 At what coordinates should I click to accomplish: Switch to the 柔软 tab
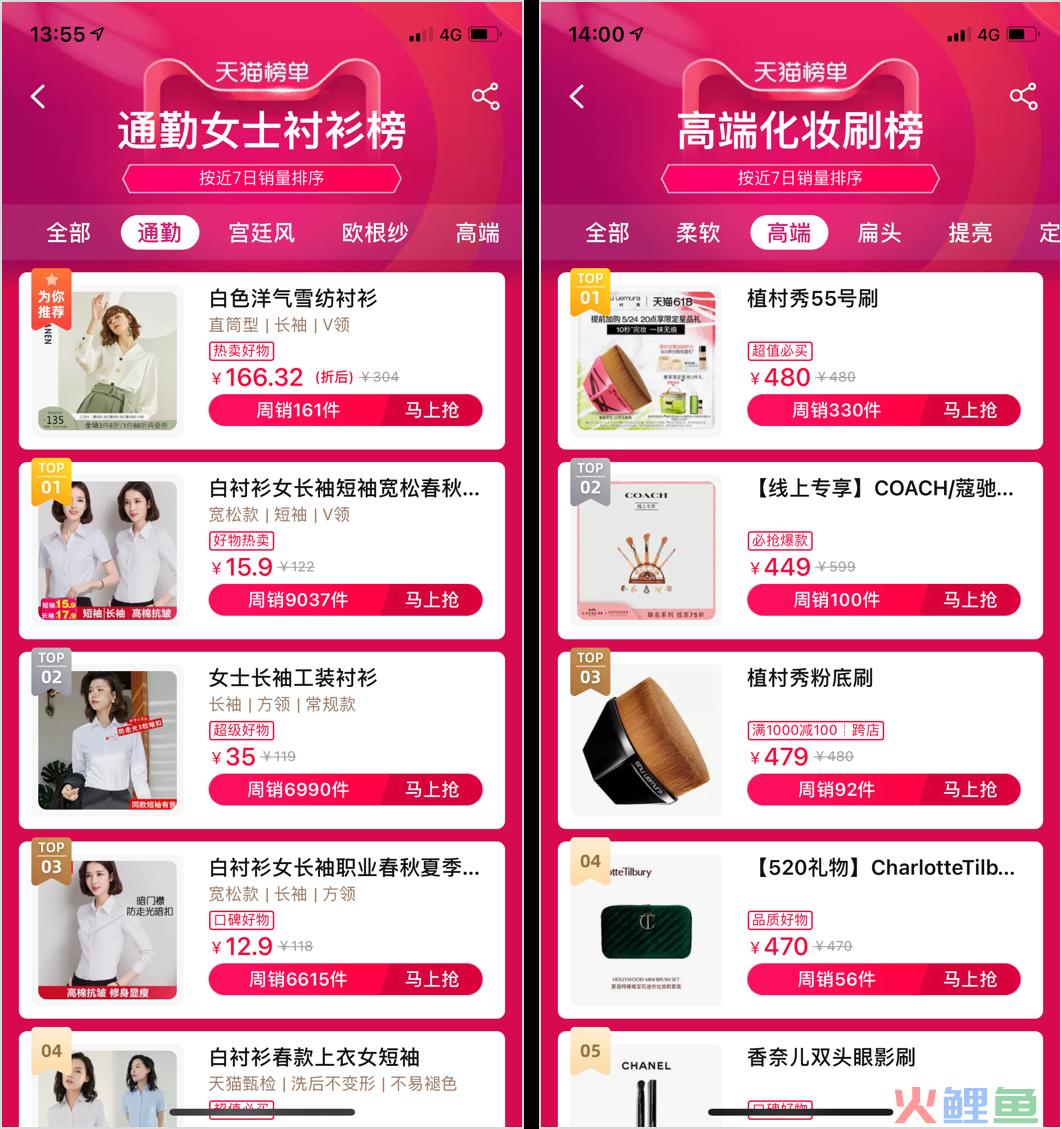698,233
